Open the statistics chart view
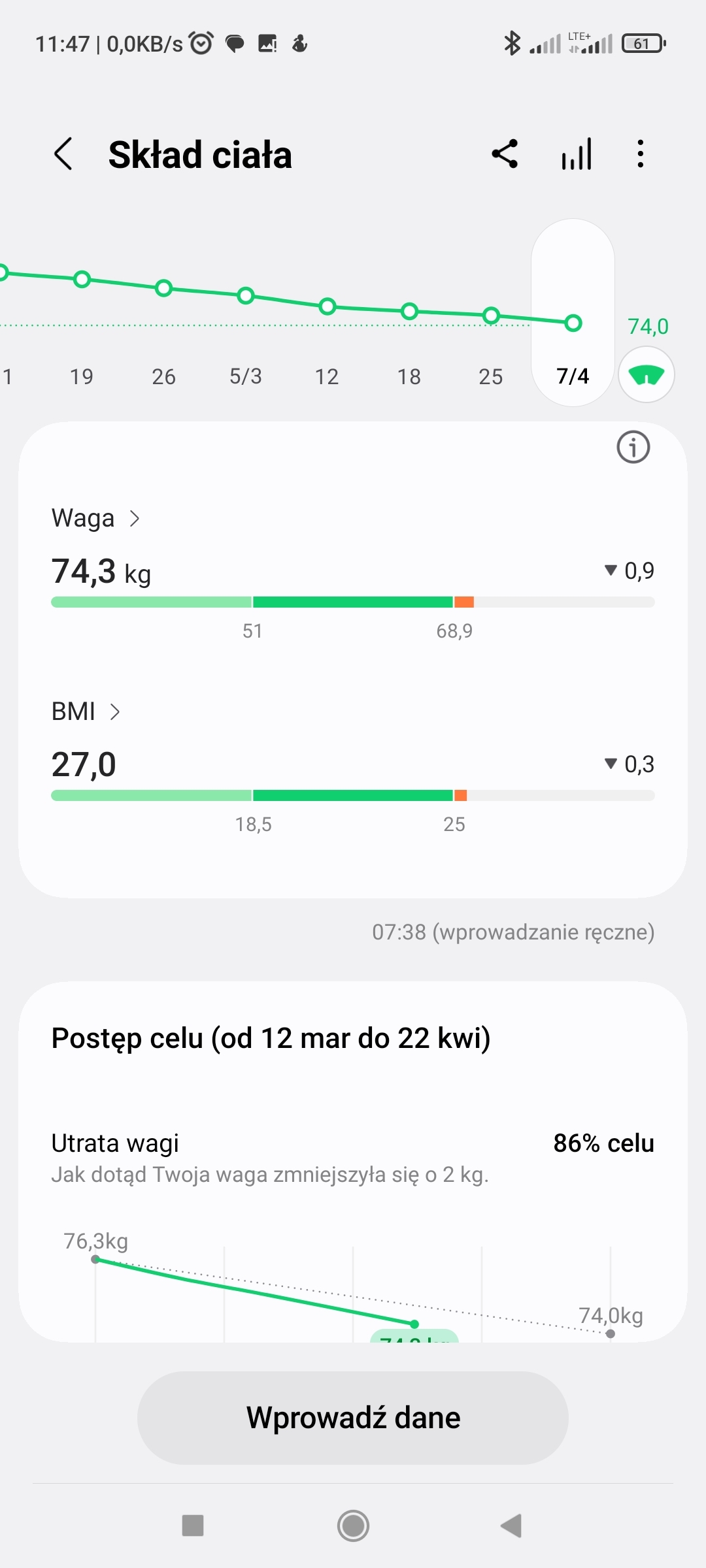This screenshot has width=706, height=1568. [577, 155]
